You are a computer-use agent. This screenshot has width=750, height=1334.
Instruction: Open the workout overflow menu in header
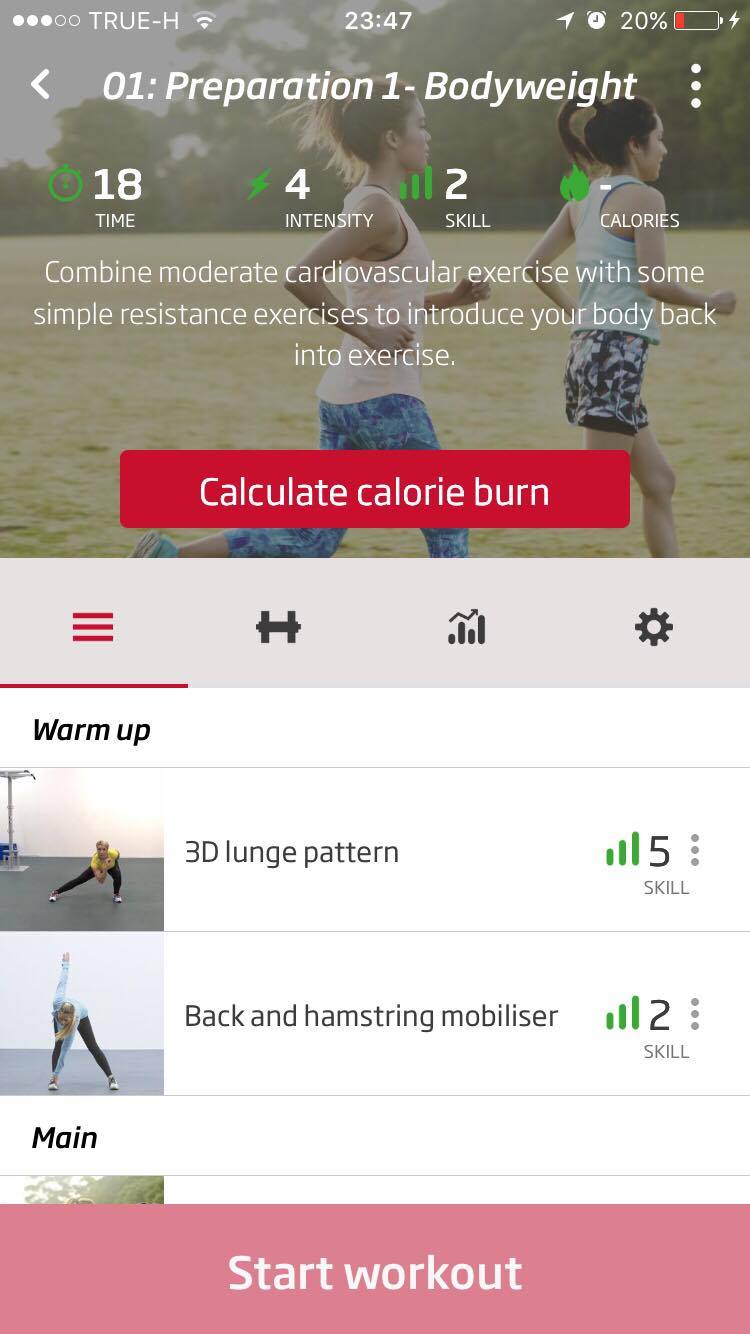tap(696, 86)
